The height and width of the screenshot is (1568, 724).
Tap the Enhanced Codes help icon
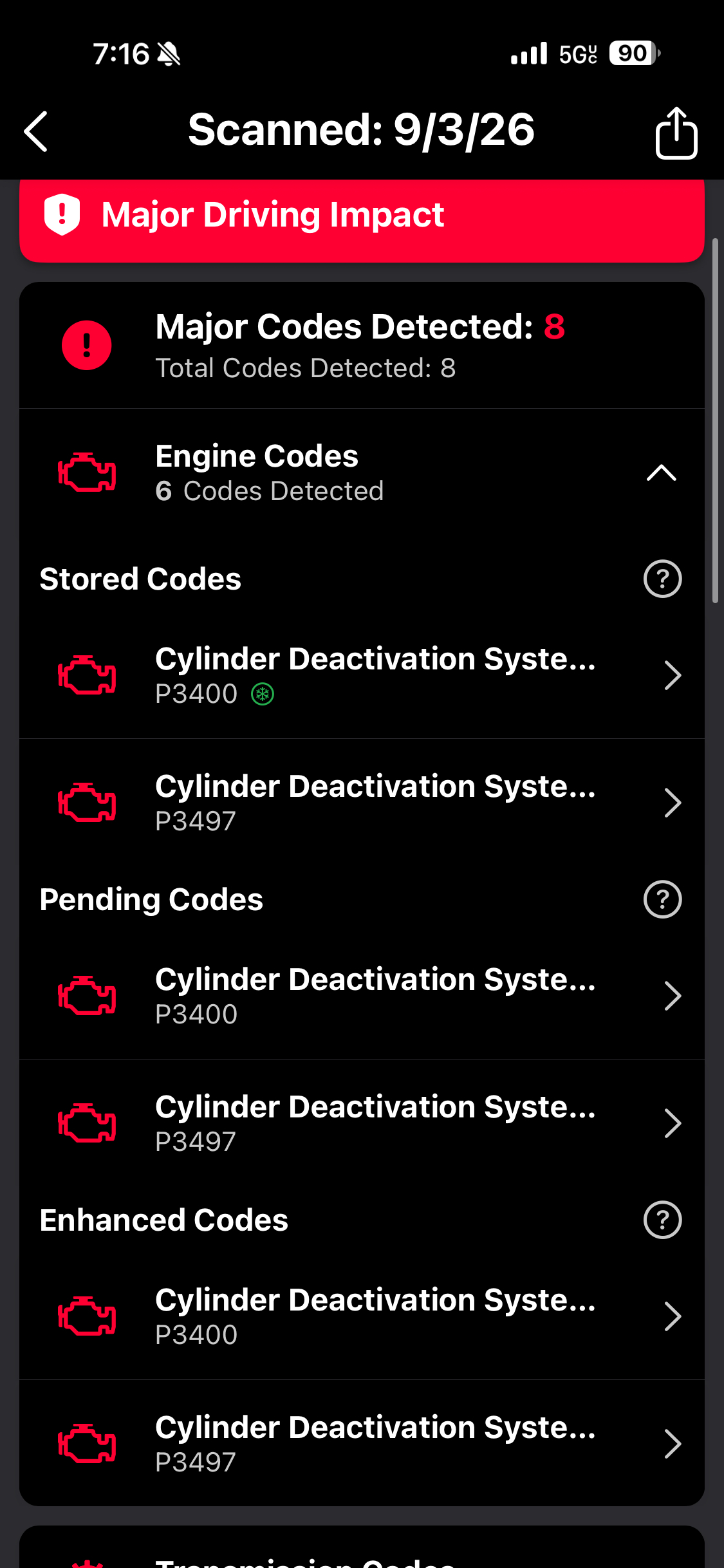click(x=662, y=1220)
